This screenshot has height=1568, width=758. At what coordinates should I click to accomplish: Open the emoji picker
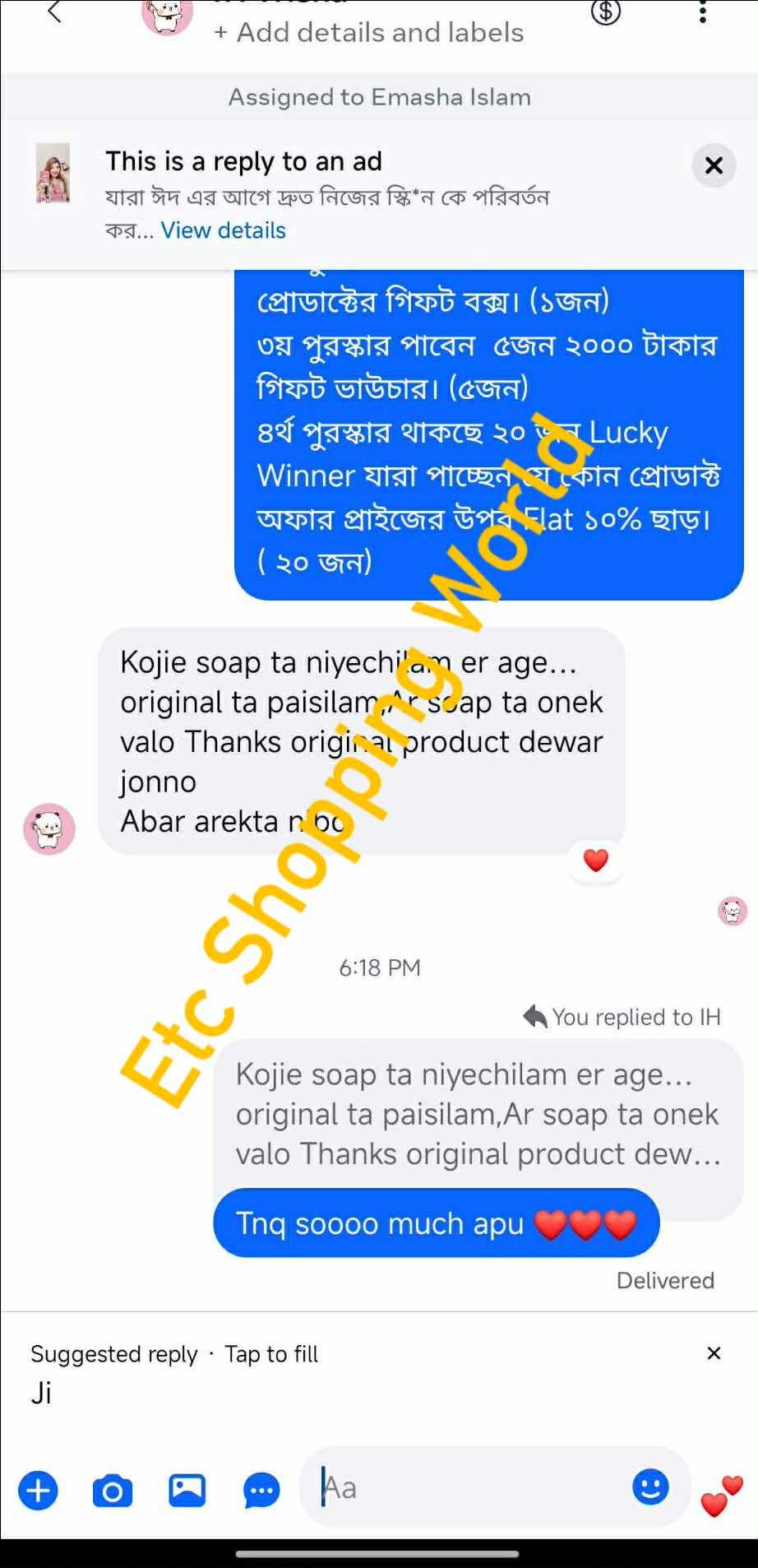click(x=650, y=1487)
